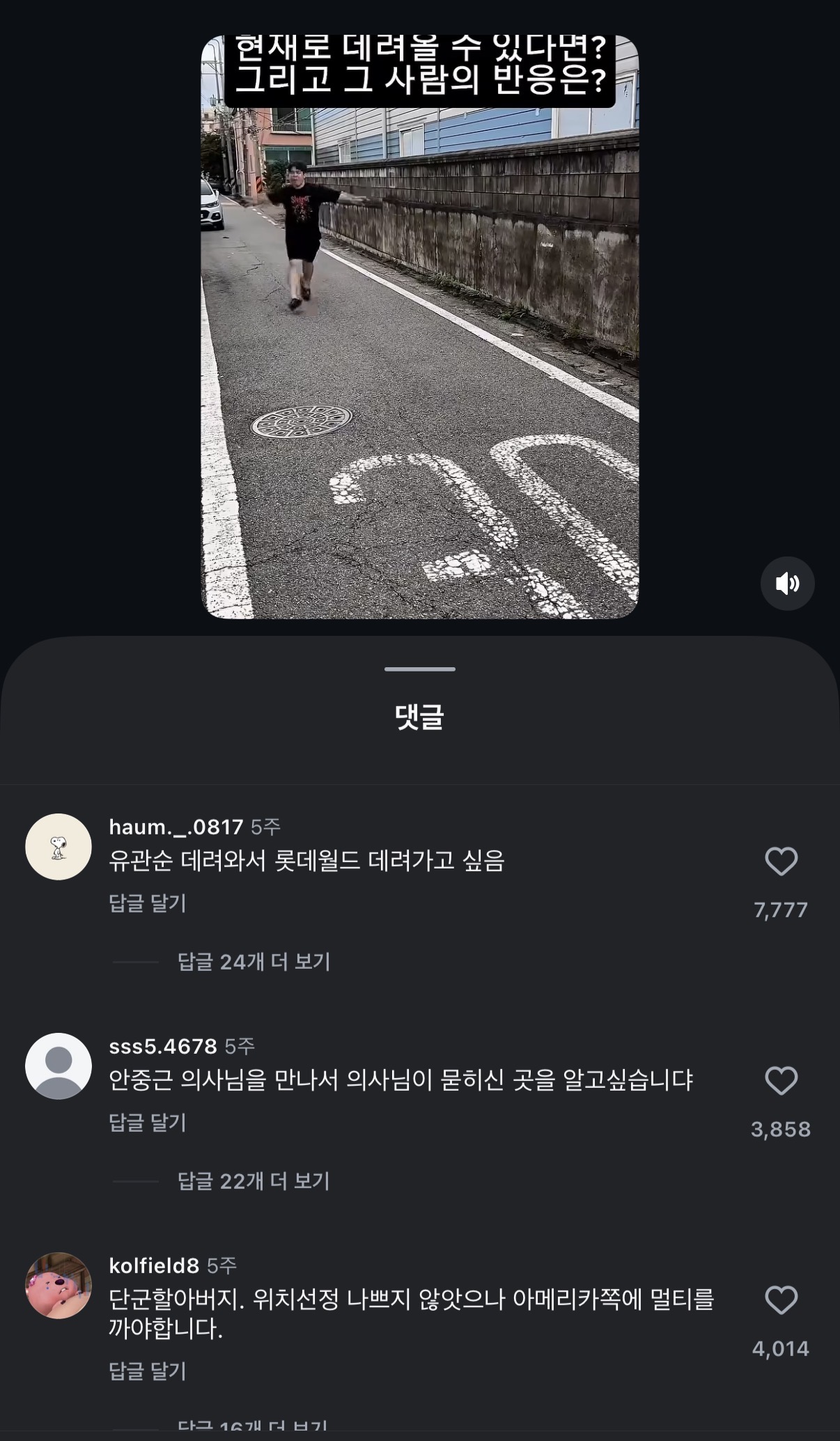Mute the reel sound with the speaker icon
Viewport: 840px width, 1441px height.
click(x=787, y=583)
